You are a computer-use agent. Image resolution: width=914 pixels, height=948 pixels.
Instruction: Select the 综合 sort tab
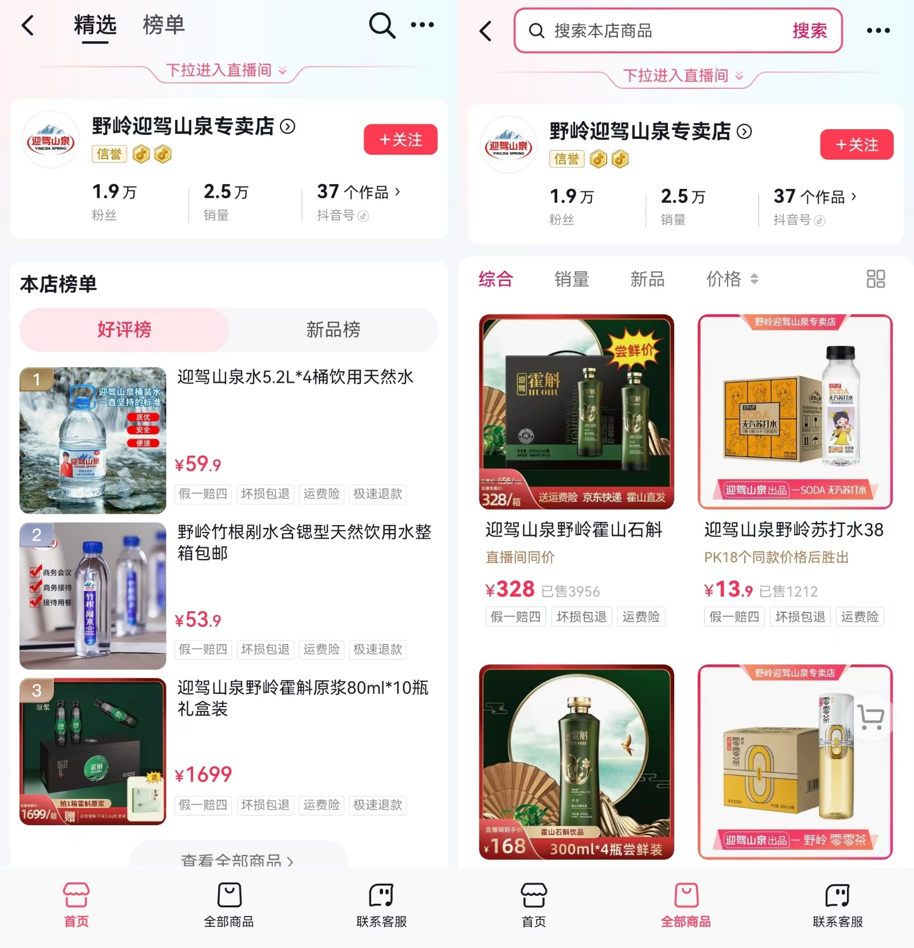click(x=496, y=280)
